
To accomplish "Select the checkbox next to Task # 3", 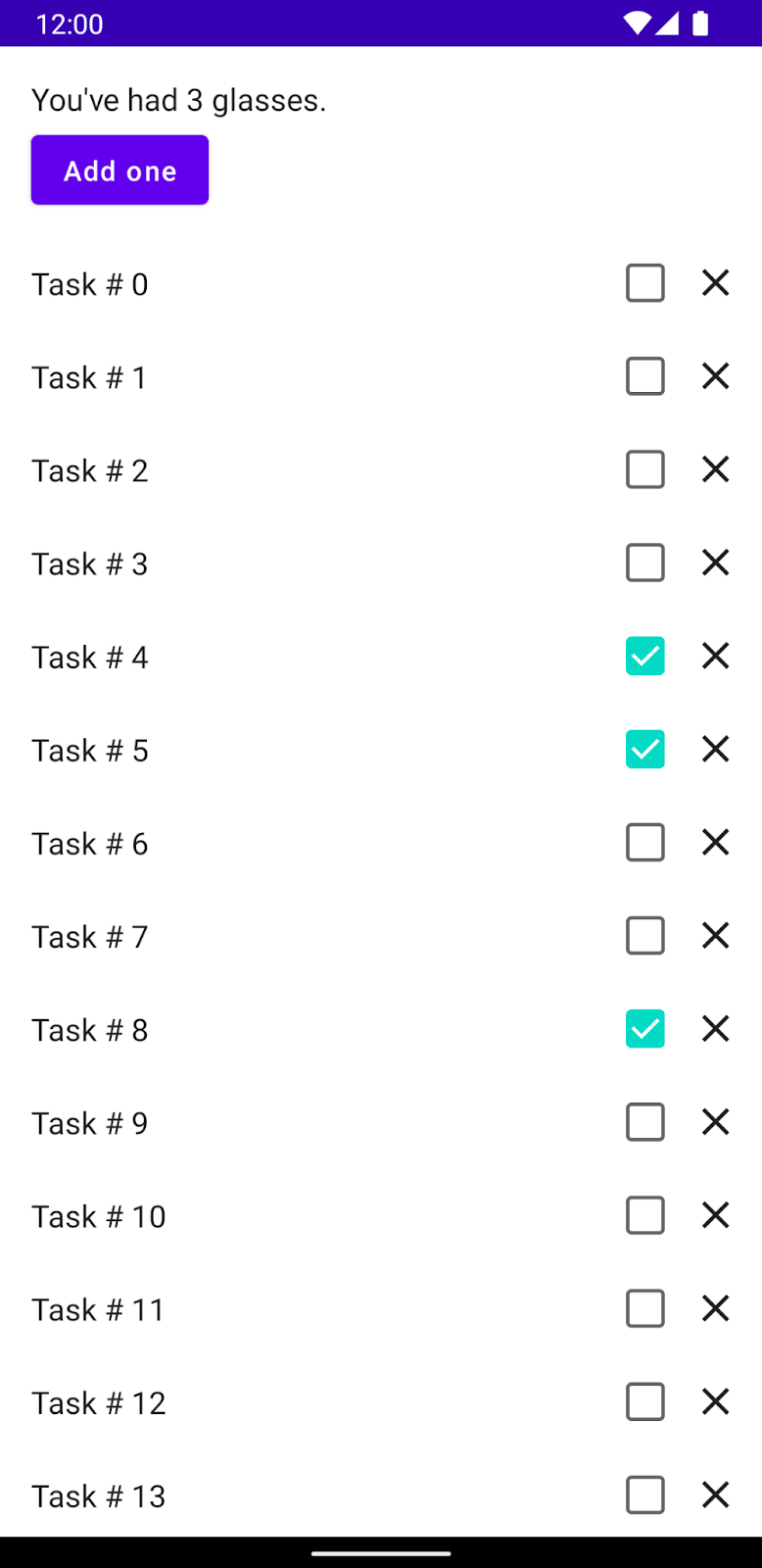I will (x=644, y=563).
